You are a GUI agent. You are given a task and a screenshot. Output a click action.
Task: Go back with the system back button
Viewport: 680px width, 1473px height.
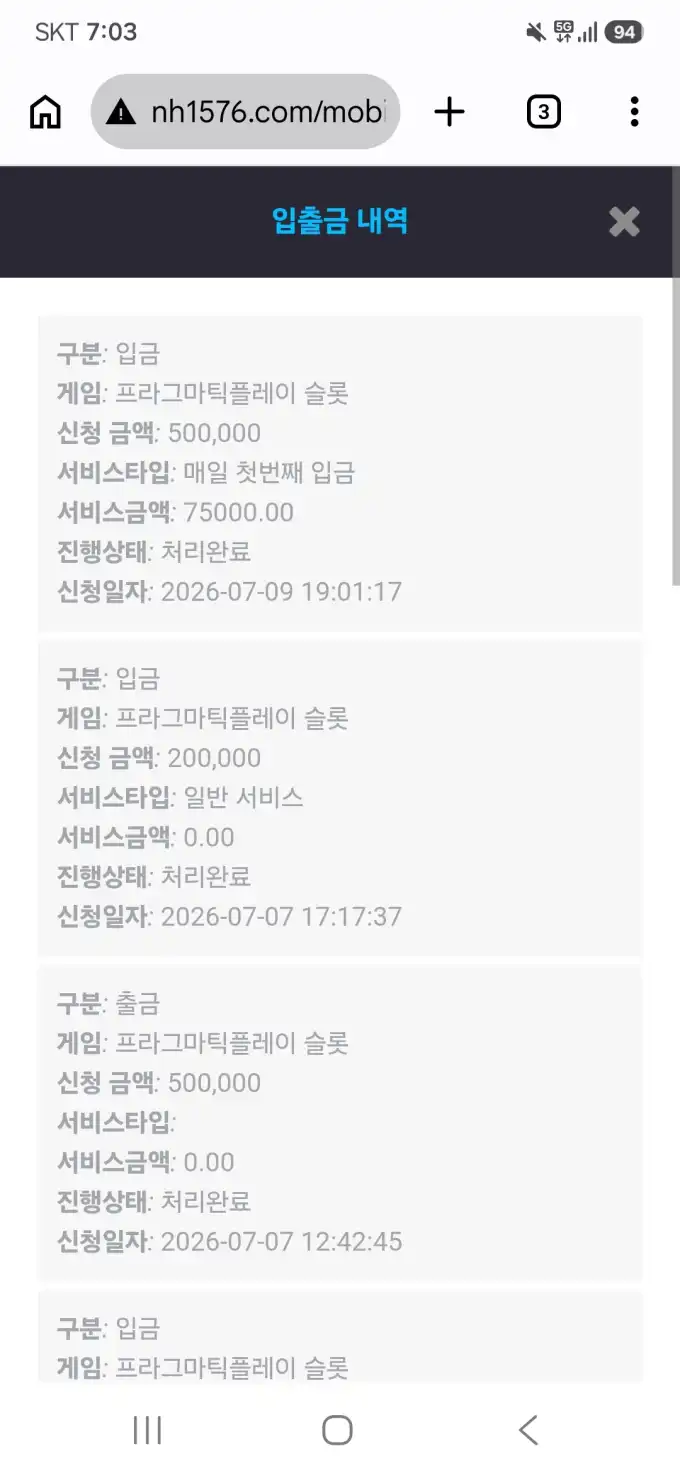(529, 1430)
